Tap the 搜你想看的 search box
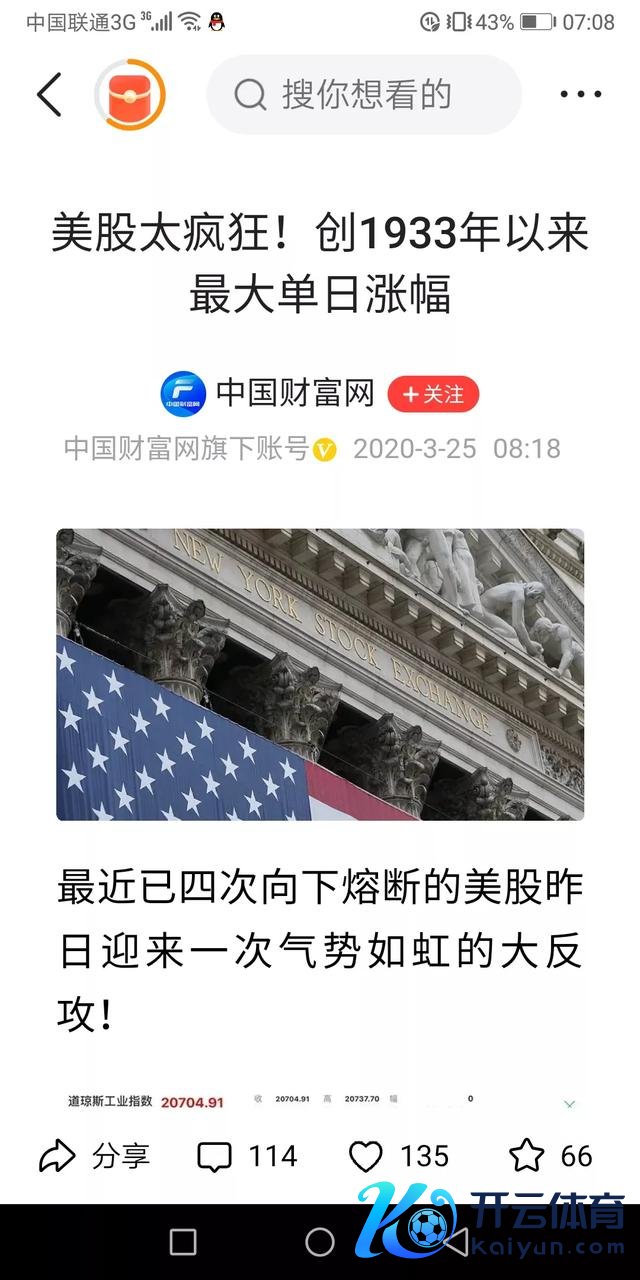 click(364, 95)
